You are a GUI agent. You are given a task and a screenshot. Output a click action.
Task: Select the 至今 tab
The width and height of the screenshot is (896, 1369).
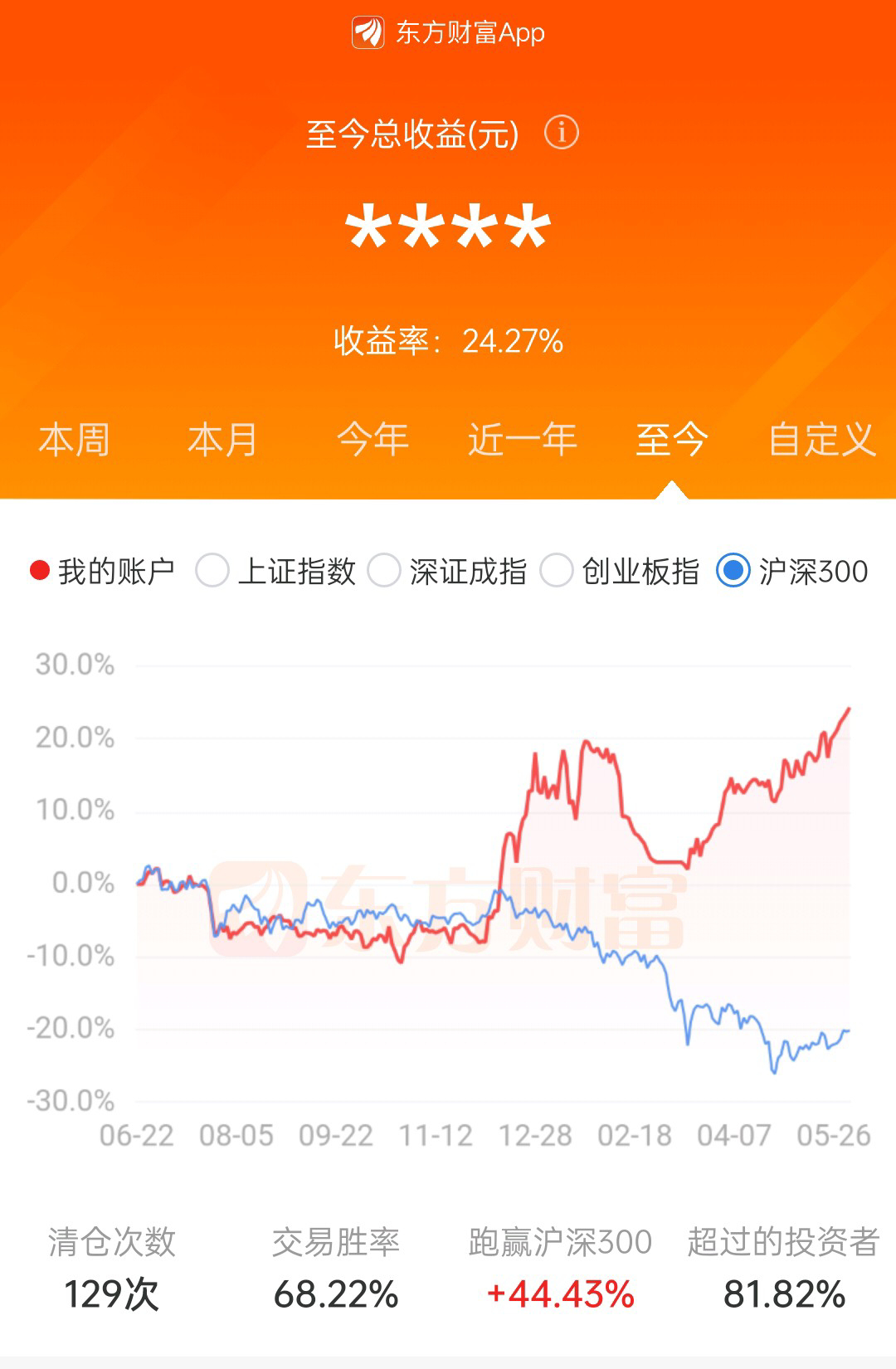671,439
